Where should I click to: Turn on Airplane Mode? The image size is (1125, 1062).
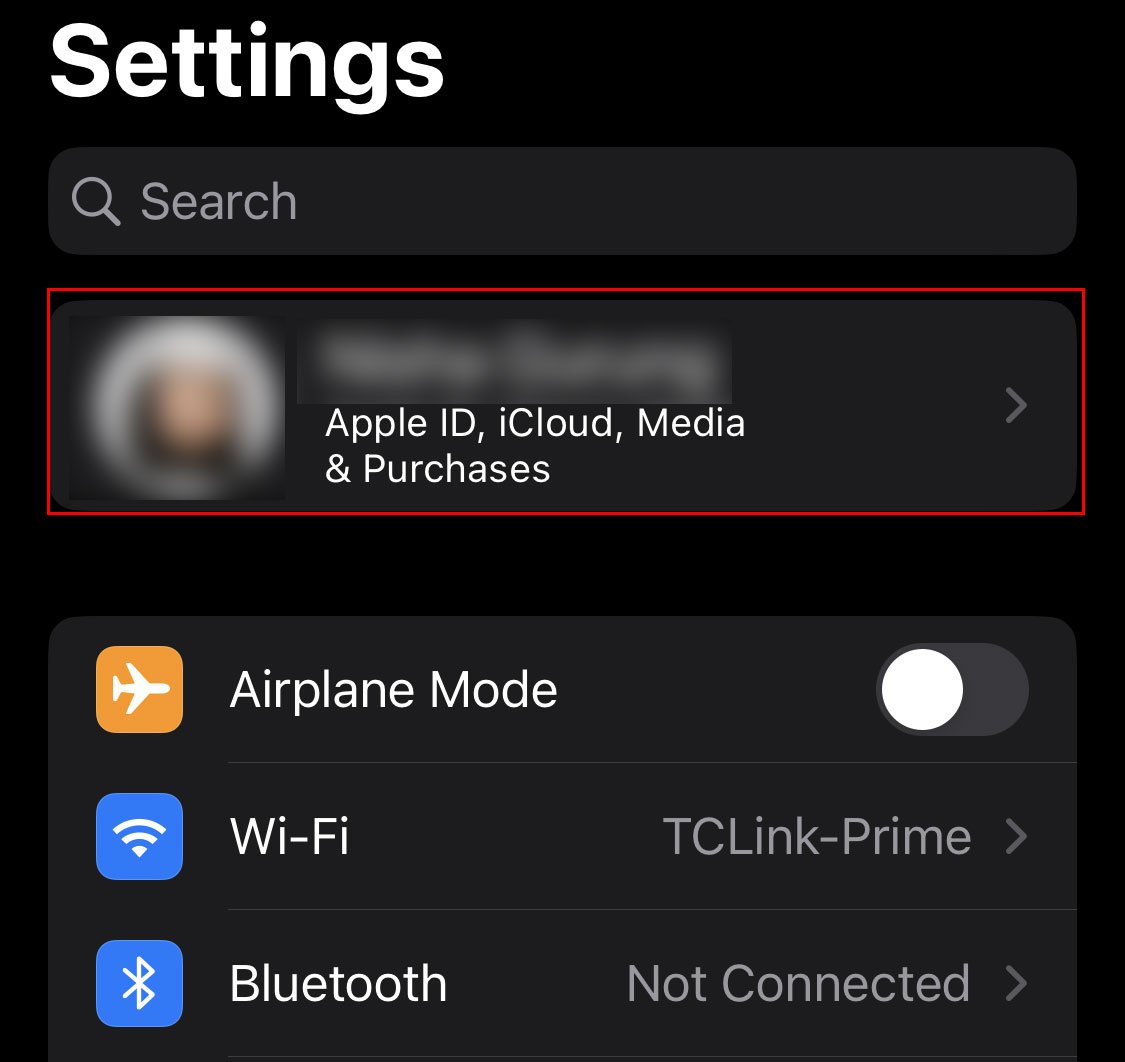coord(951,690)
